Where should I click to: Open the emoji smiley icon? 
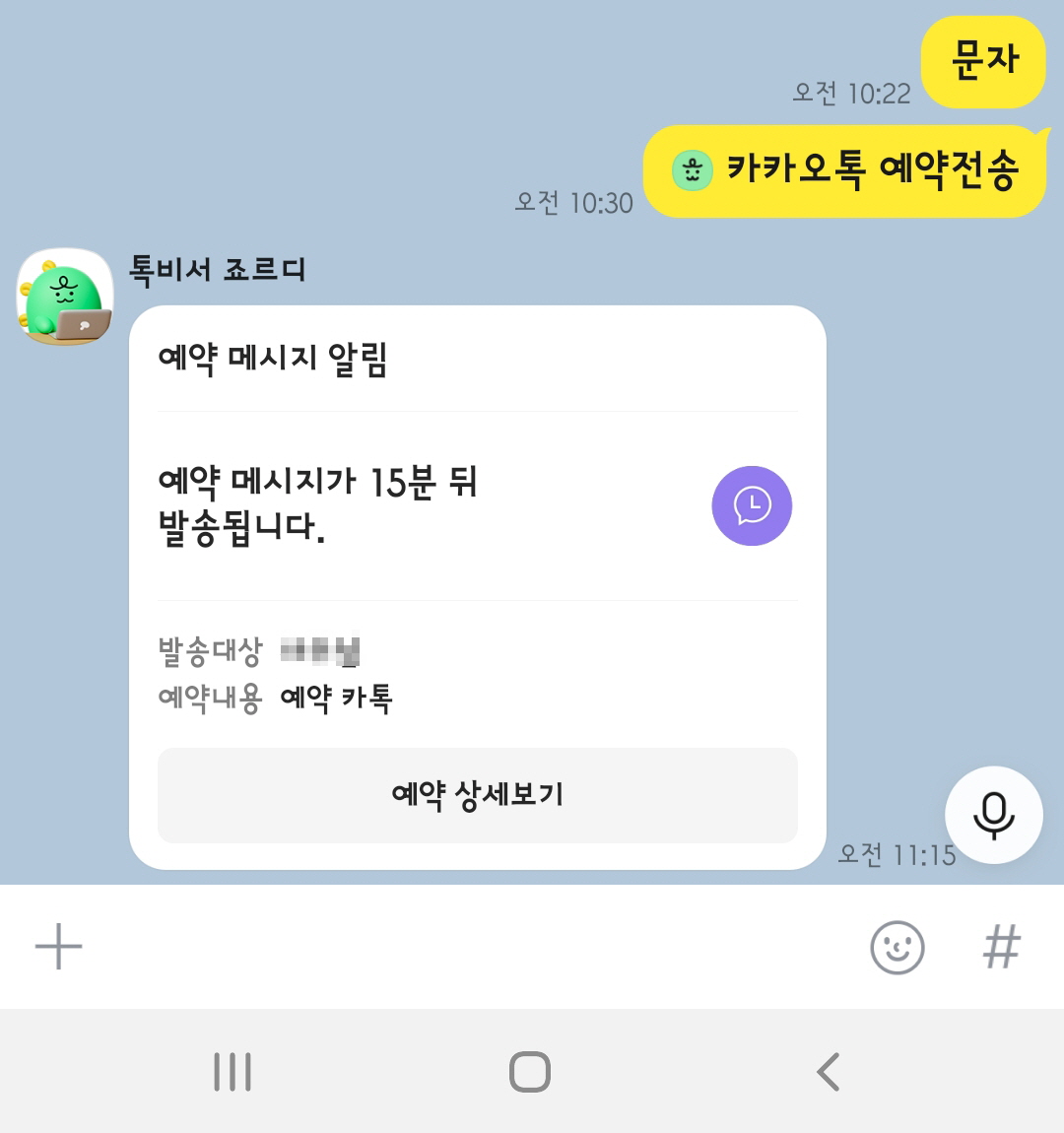897,948
